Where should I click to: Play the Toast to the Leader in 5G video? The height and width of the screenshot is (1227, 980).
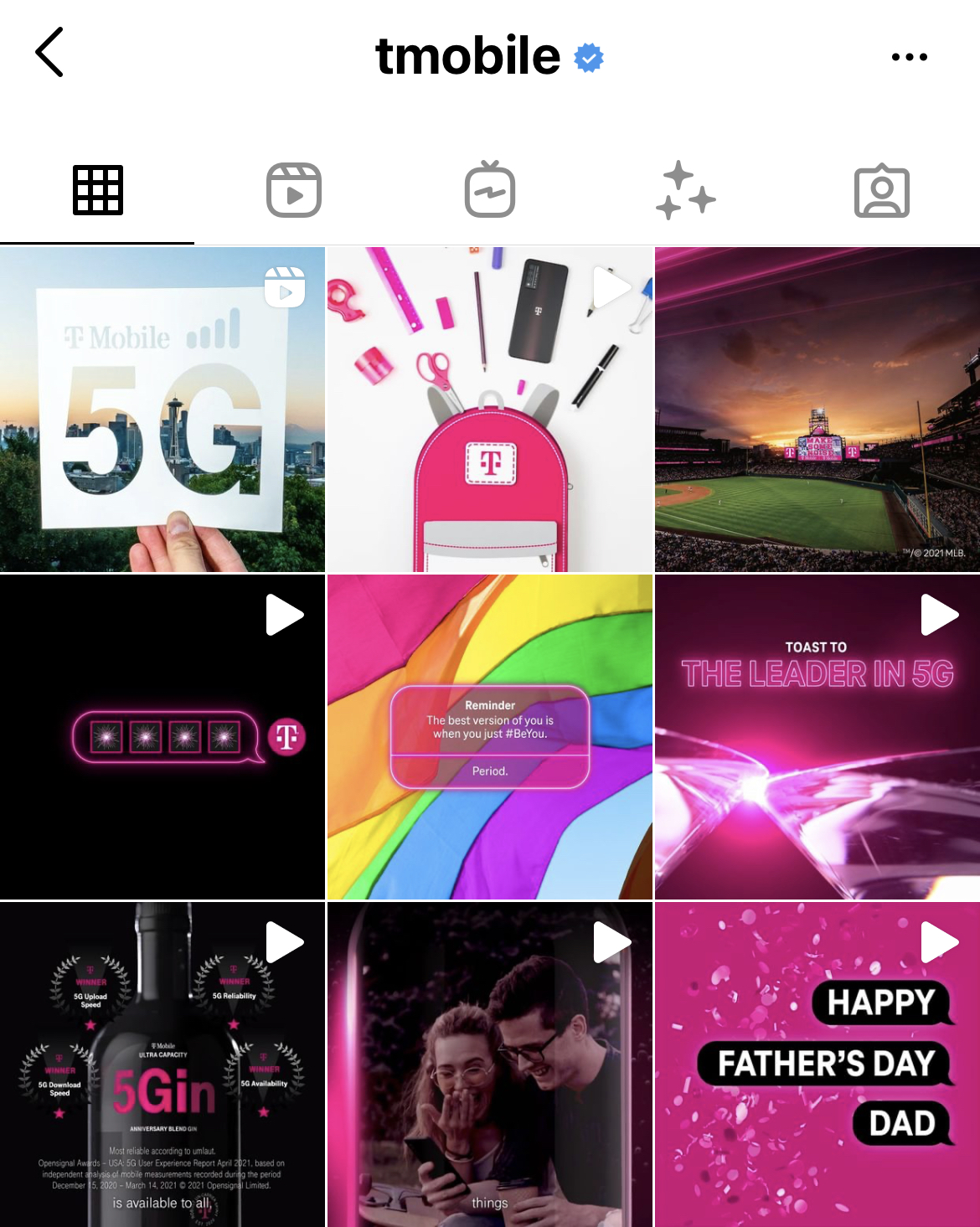(x=818, y=737)
